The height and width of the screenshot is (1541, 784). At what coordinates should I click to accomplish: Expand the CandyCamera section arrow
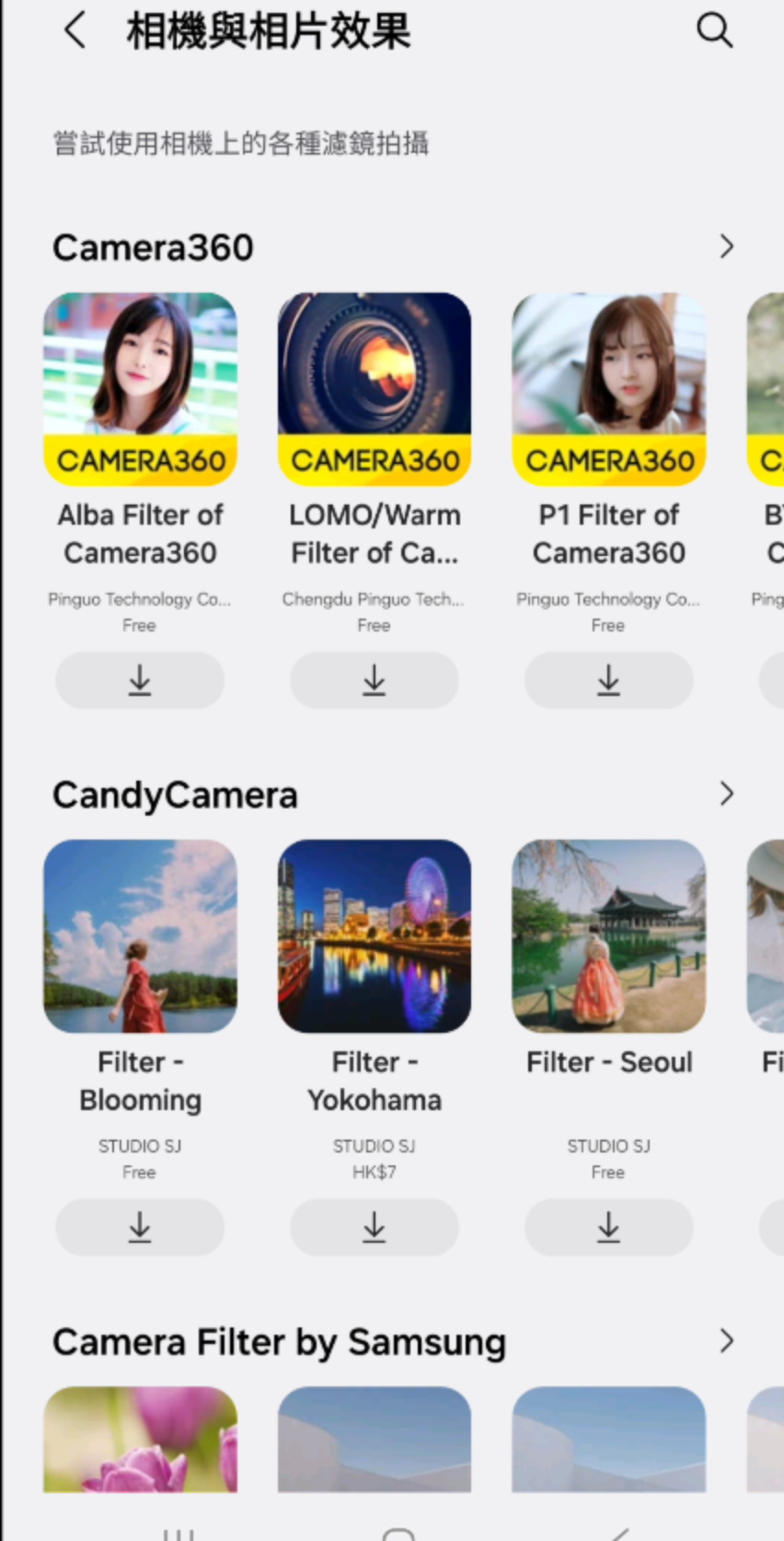pos(726,794)
